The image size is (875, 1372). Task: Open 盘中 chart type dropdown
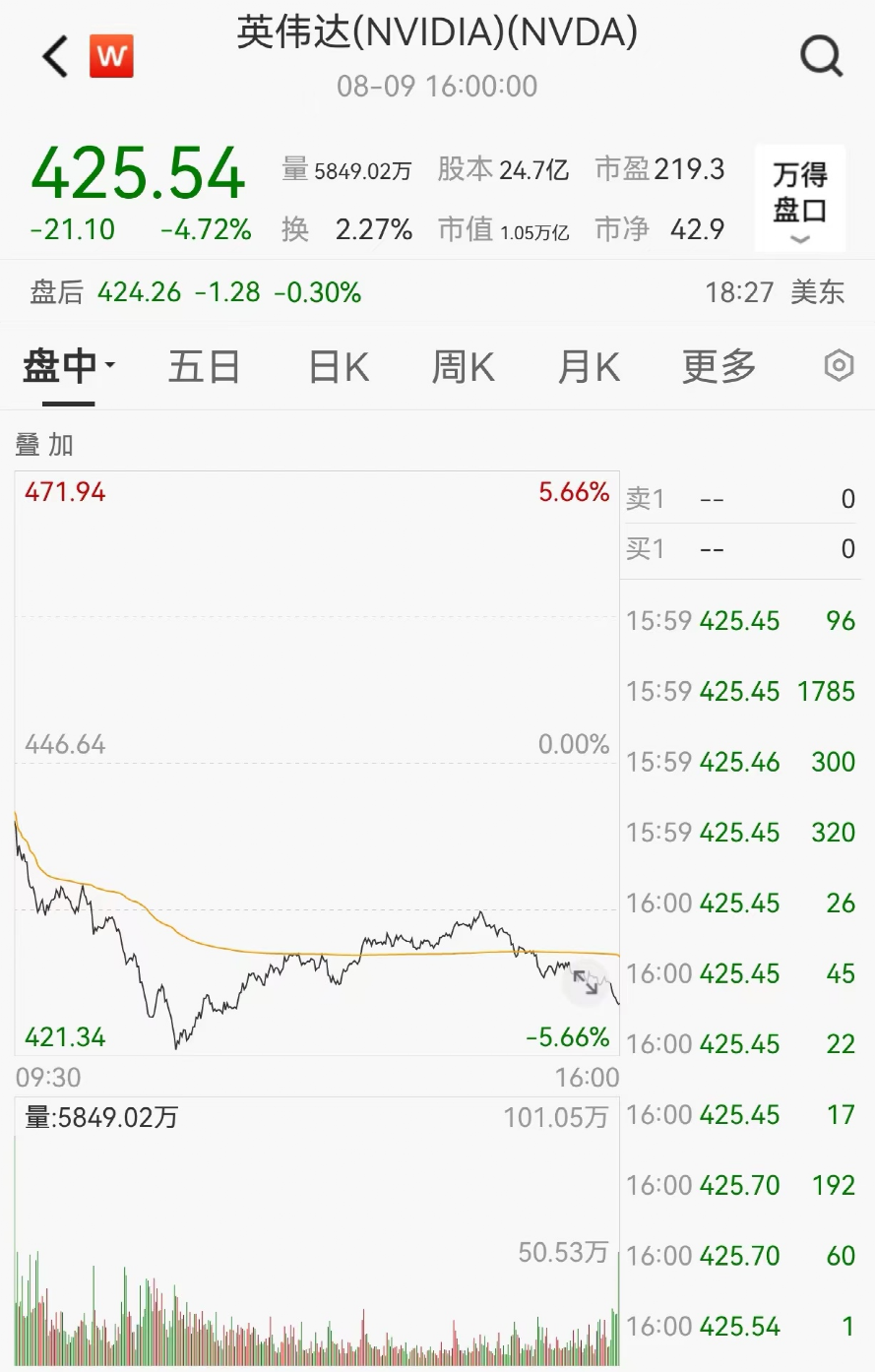[66, 364]
